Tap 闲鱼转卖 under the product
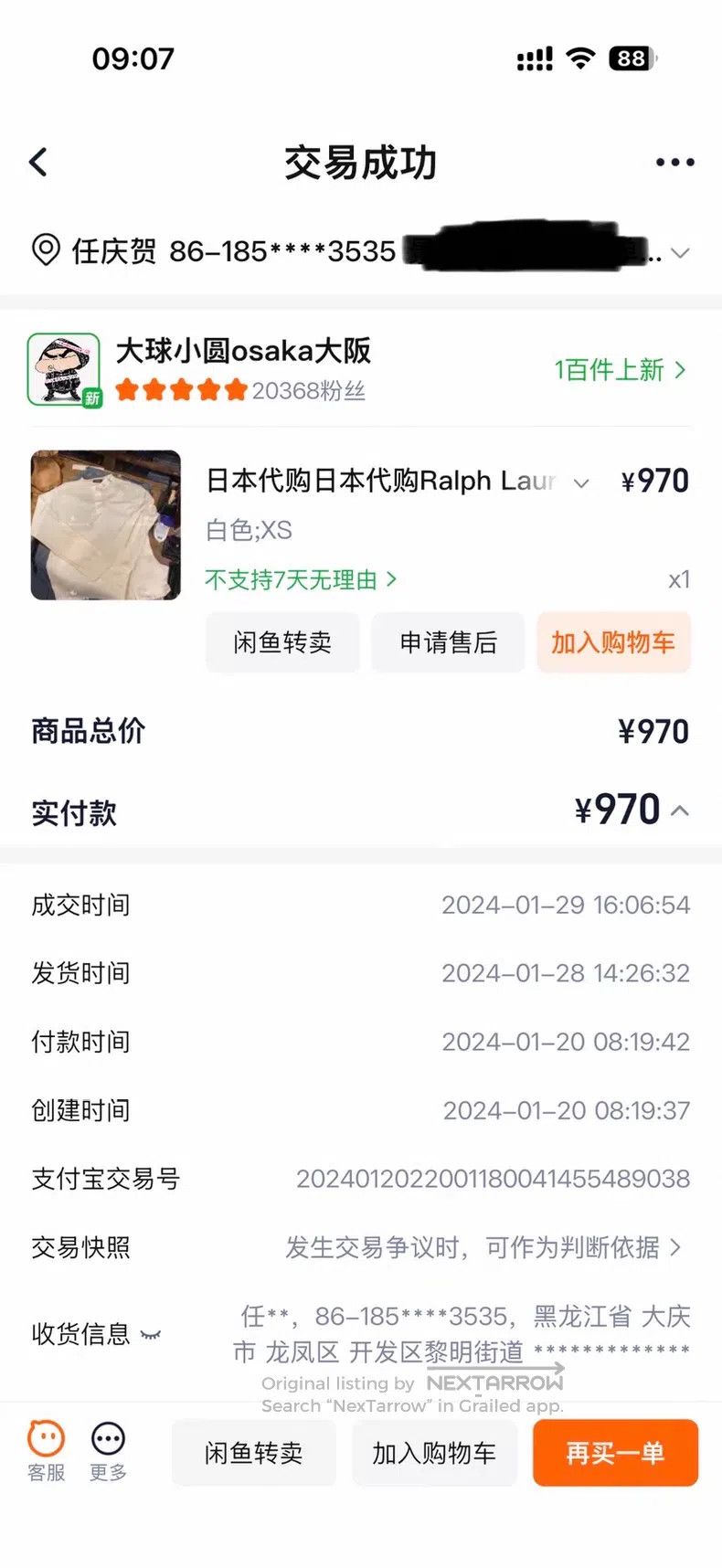Viewport: 722px width, 1568px height. [282, 642]
